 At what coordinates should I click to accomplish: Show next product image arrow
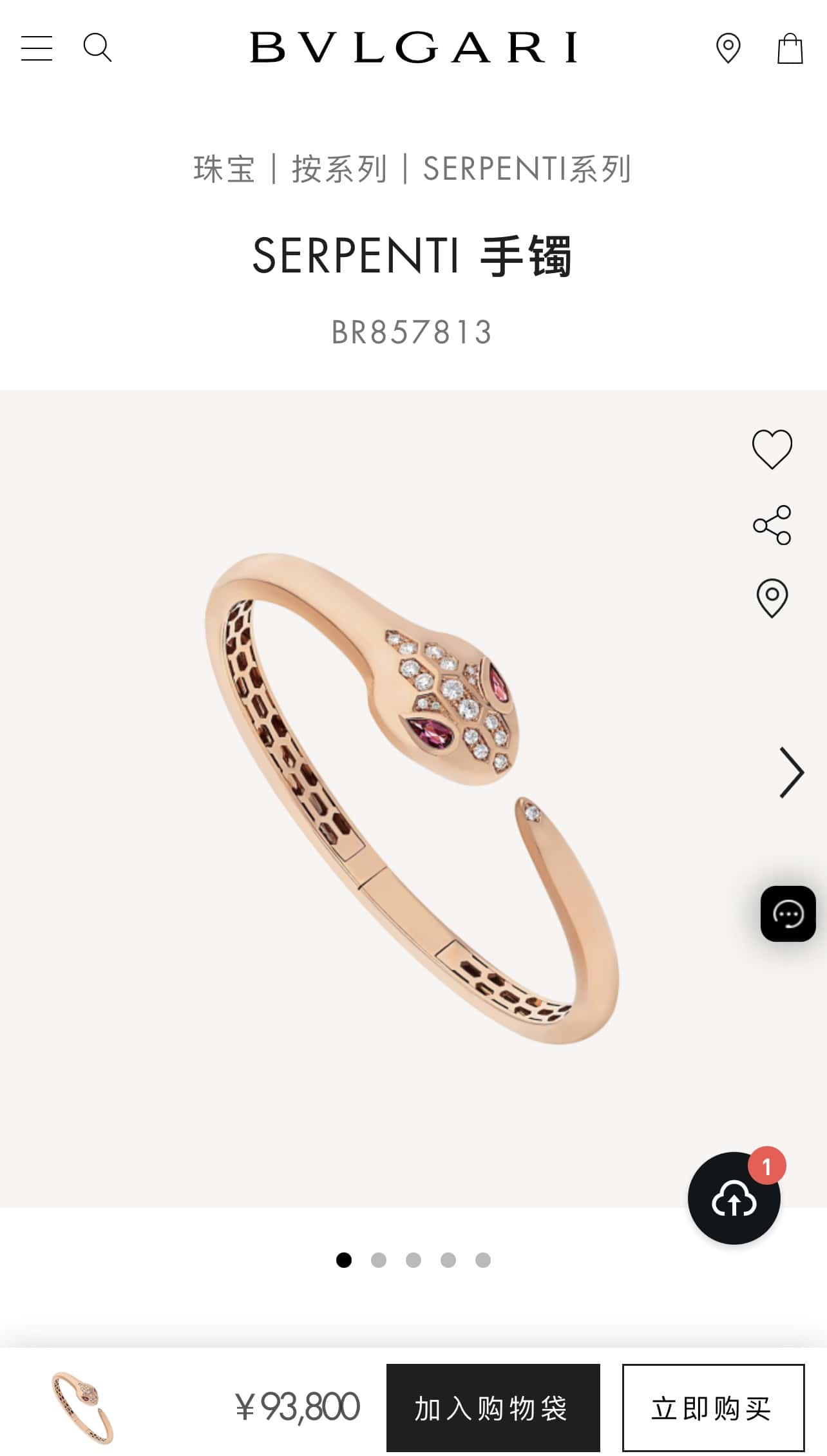(x=791, y=772)
